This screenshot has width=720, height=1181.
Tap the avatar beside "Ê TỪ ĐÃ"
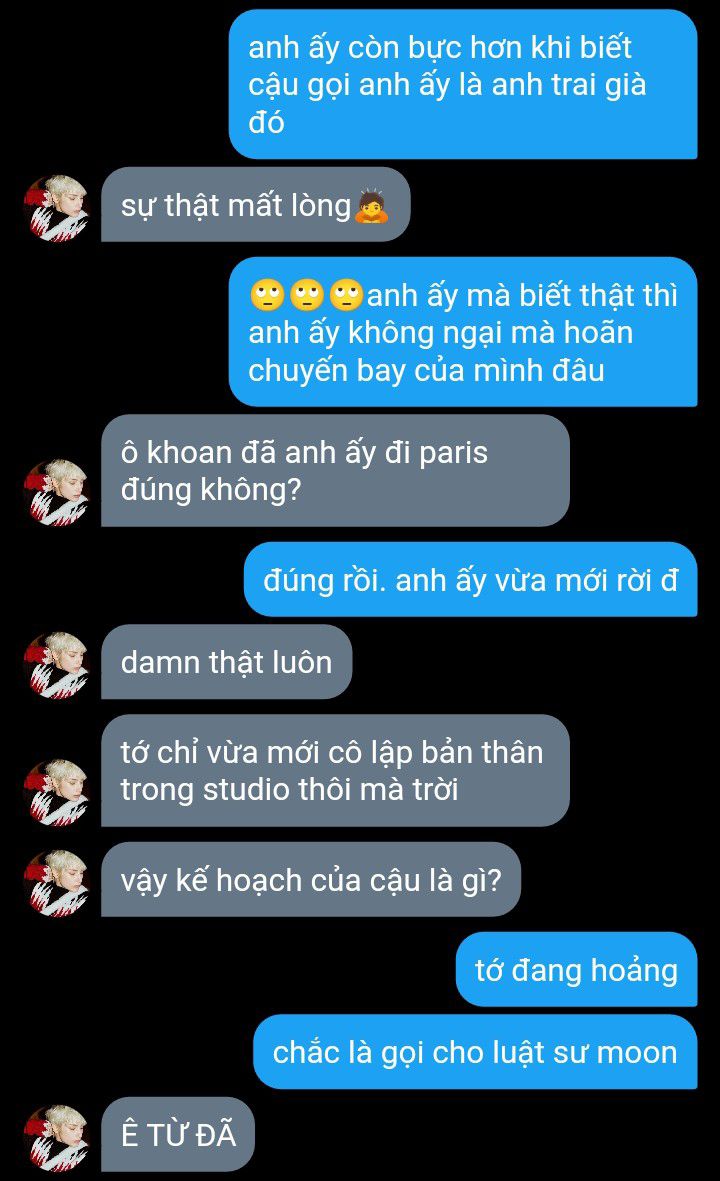coord(57,1138)
